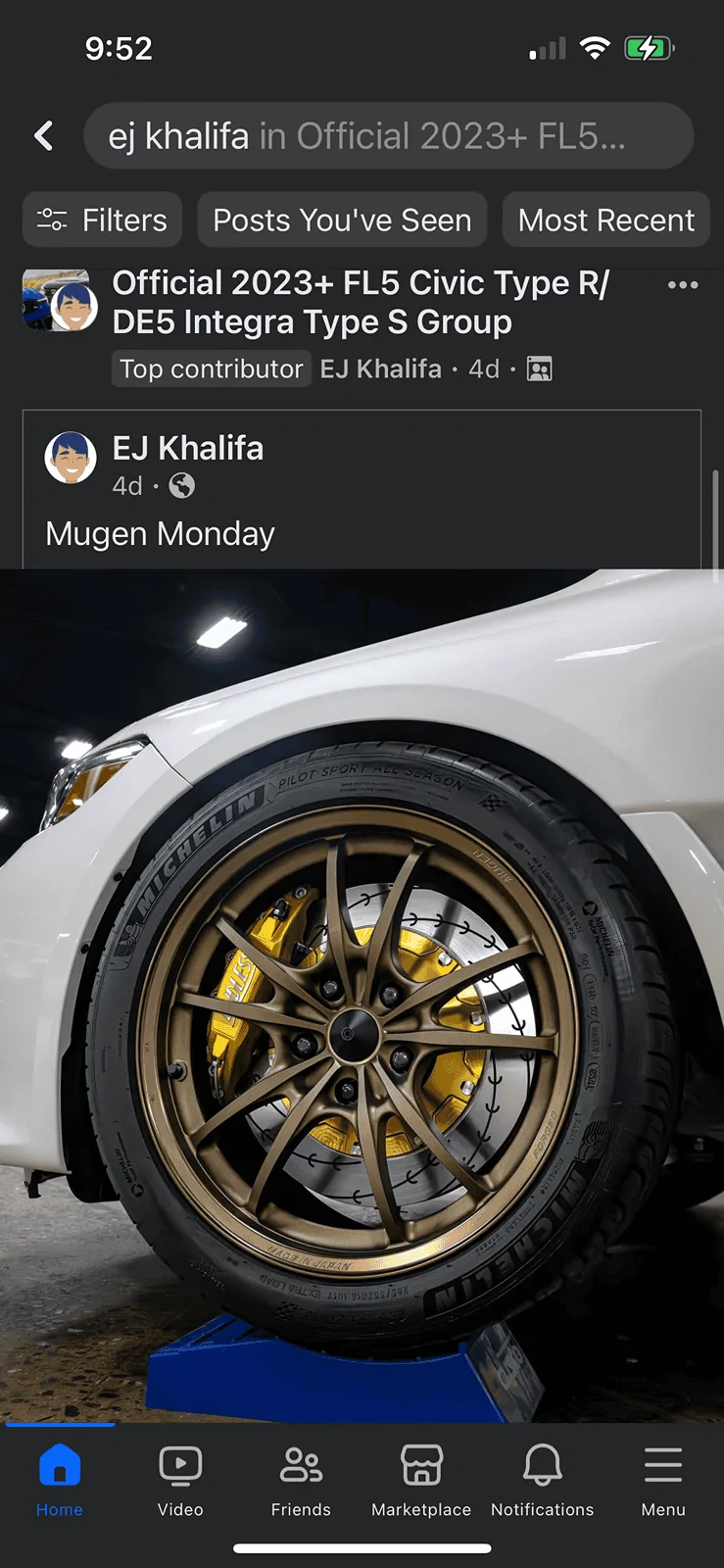Open the post's three-dot options menu

point(683,285)
